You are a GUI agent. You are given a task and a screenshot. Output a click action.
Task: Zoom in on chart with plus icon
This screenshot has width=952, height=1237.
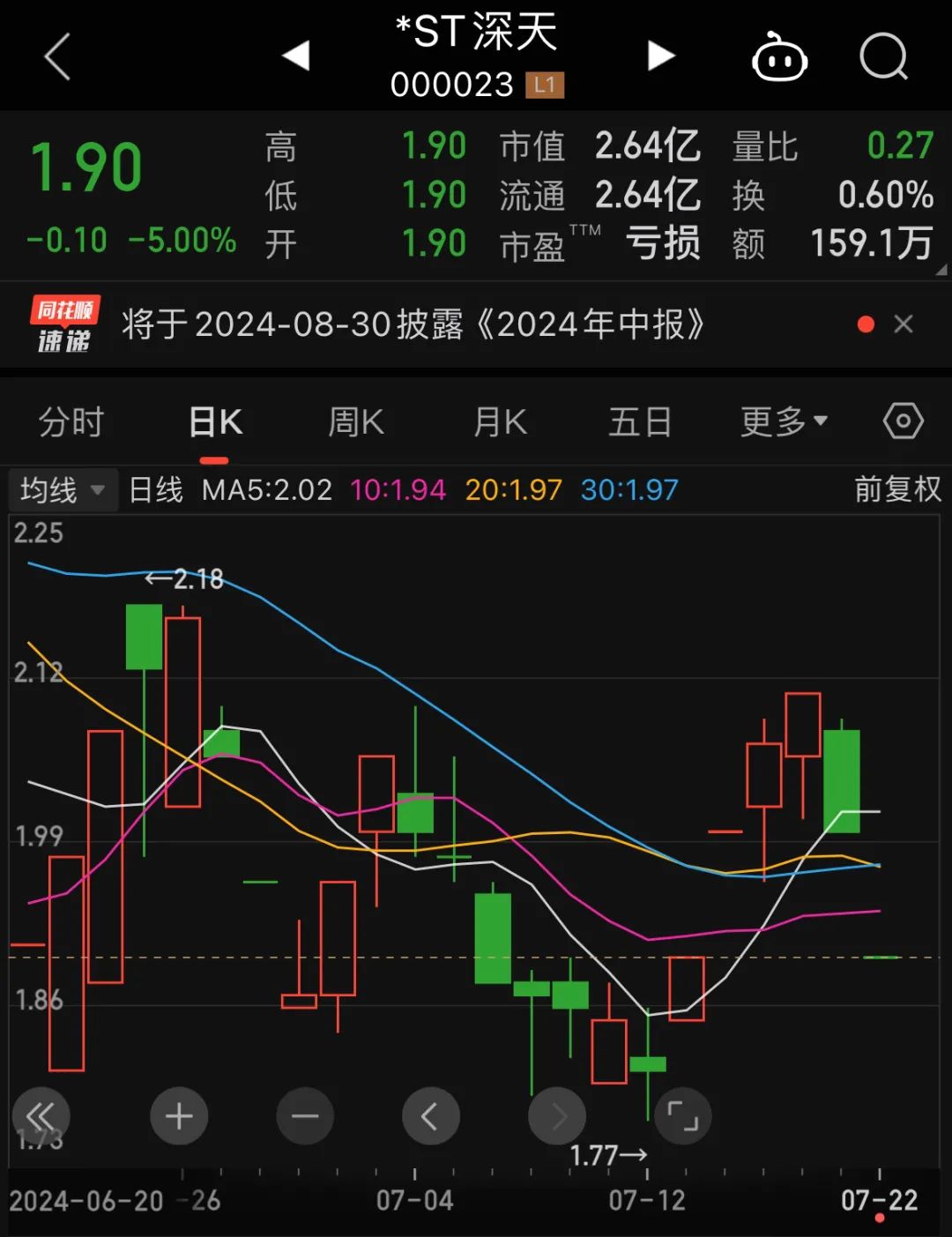pyautogui.click(x=179, y=1115)
